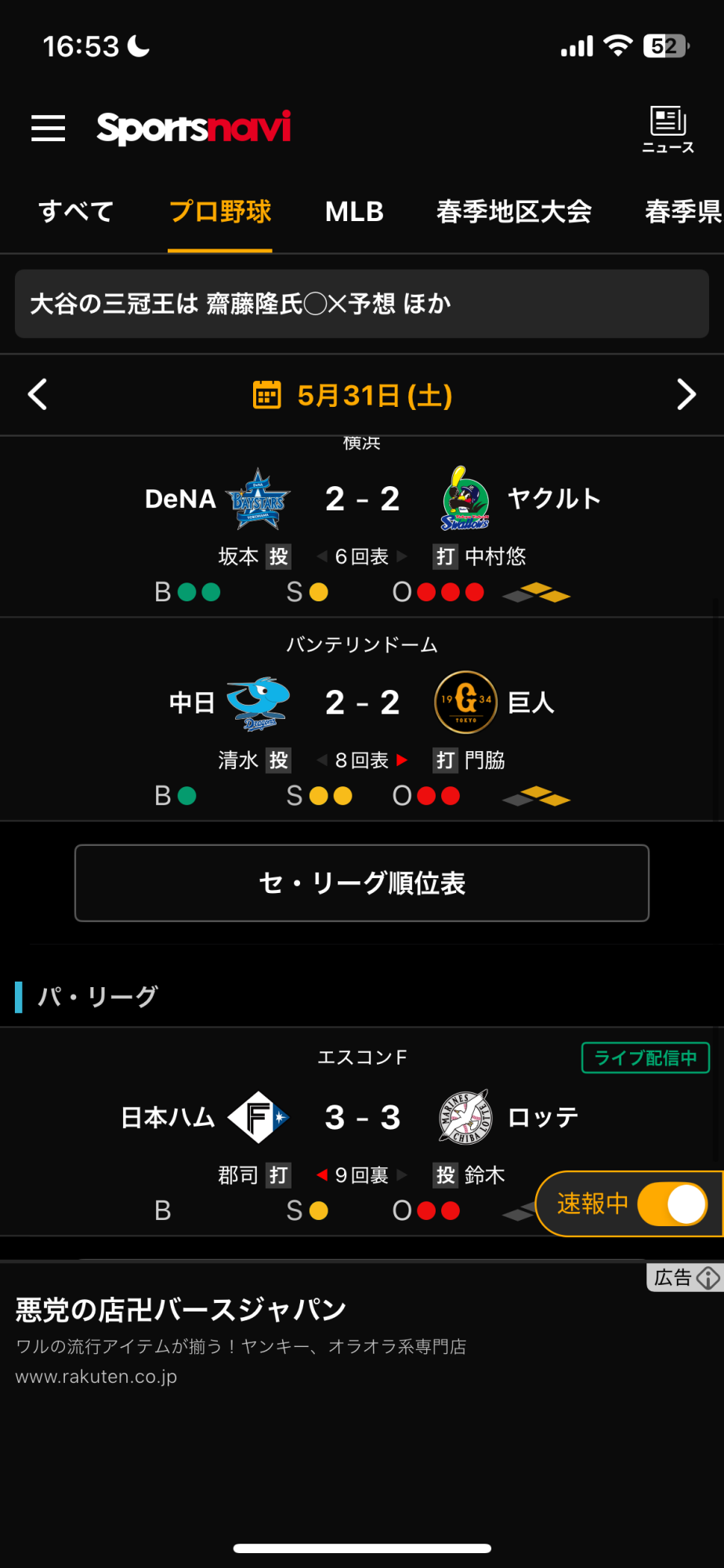724x1568 pixels.
Task: Open the 春季地区大会 tab
Action: tap(514, 212)
